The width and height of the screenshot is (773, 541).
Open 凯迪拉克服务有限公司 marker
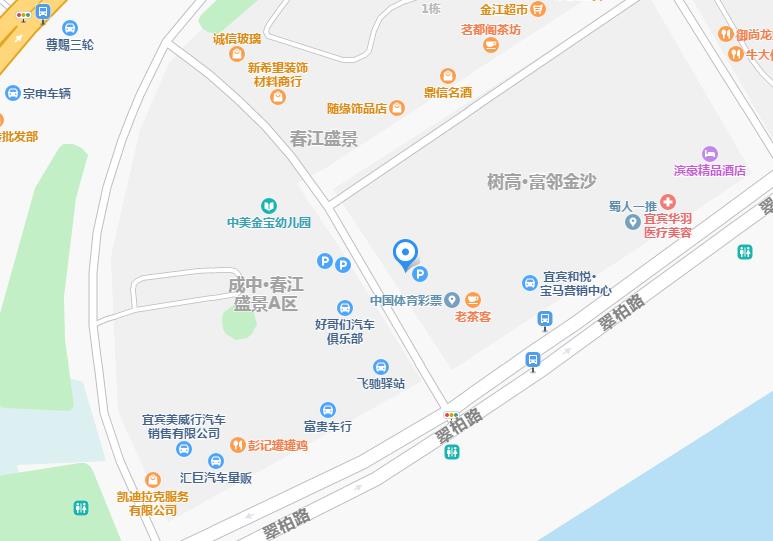[153, 480]
